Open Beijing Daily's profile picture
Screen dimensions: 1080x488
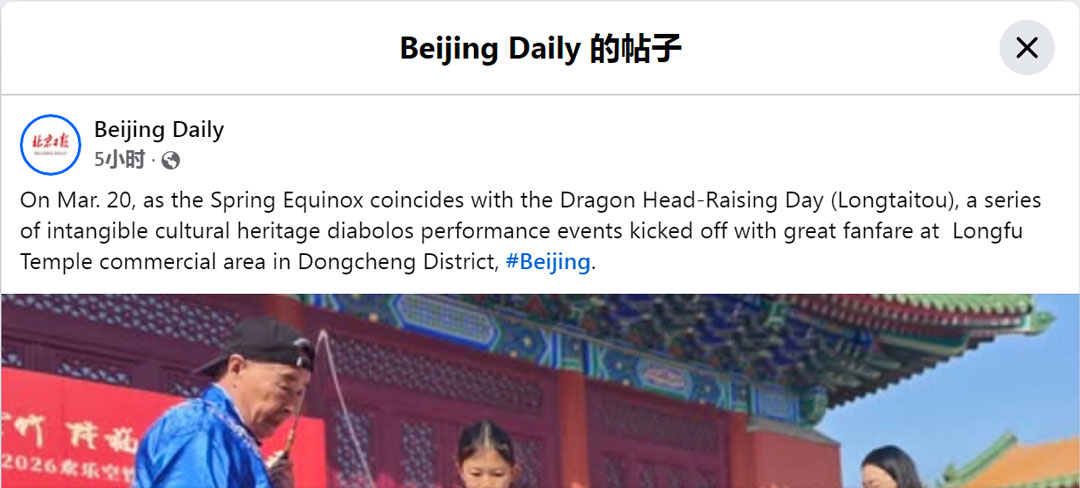(x=50, y=145)
